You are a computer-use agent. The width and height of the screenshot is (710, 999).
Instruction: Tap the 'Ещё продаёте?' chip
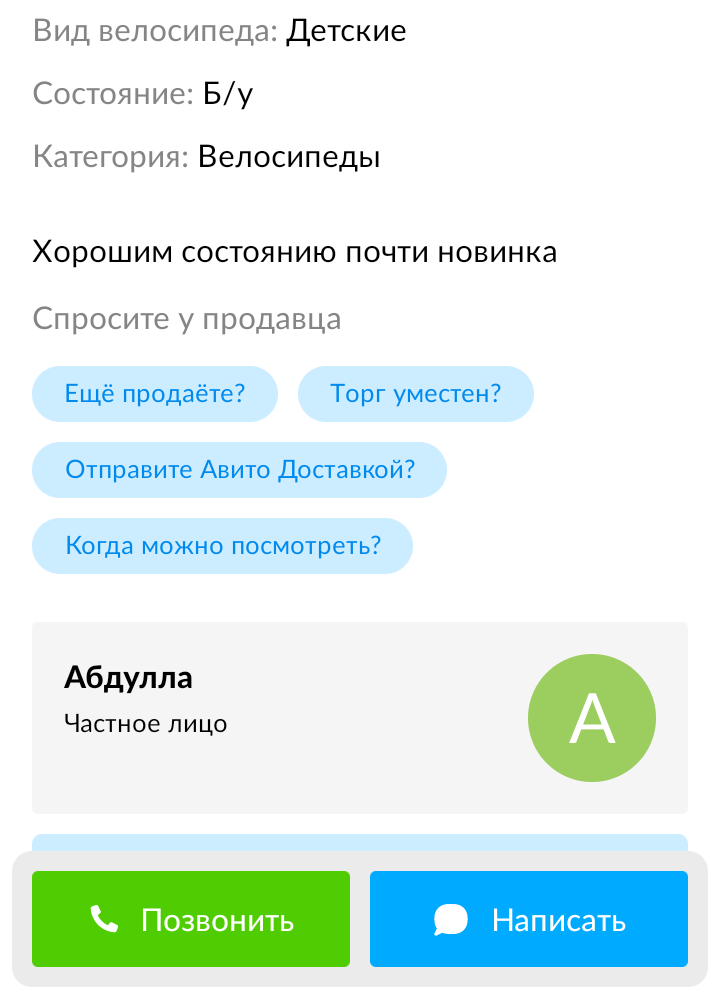coord(155,394)
